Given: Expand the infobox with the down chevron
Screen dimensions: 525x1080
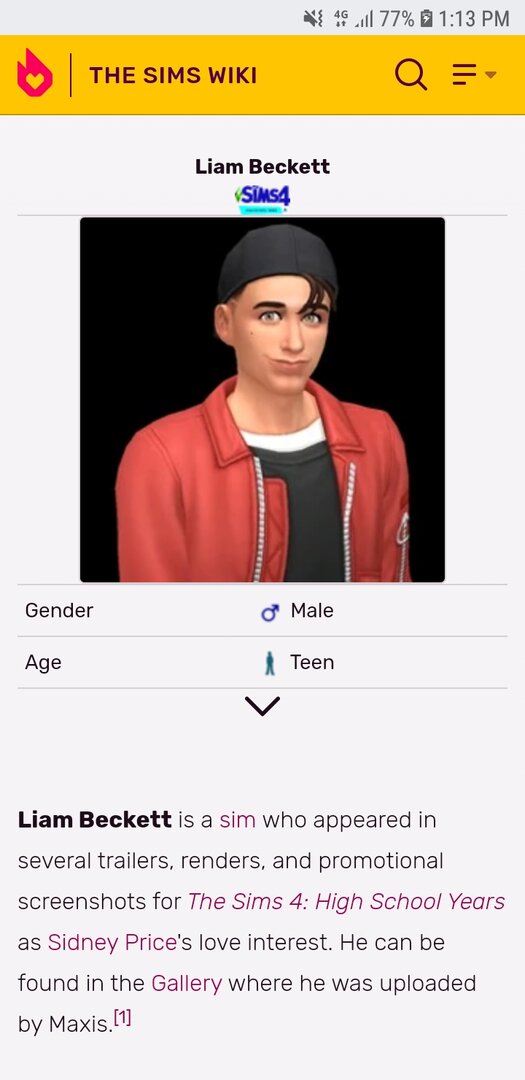Looking at the screenshot, I should (x=262, y=706).
